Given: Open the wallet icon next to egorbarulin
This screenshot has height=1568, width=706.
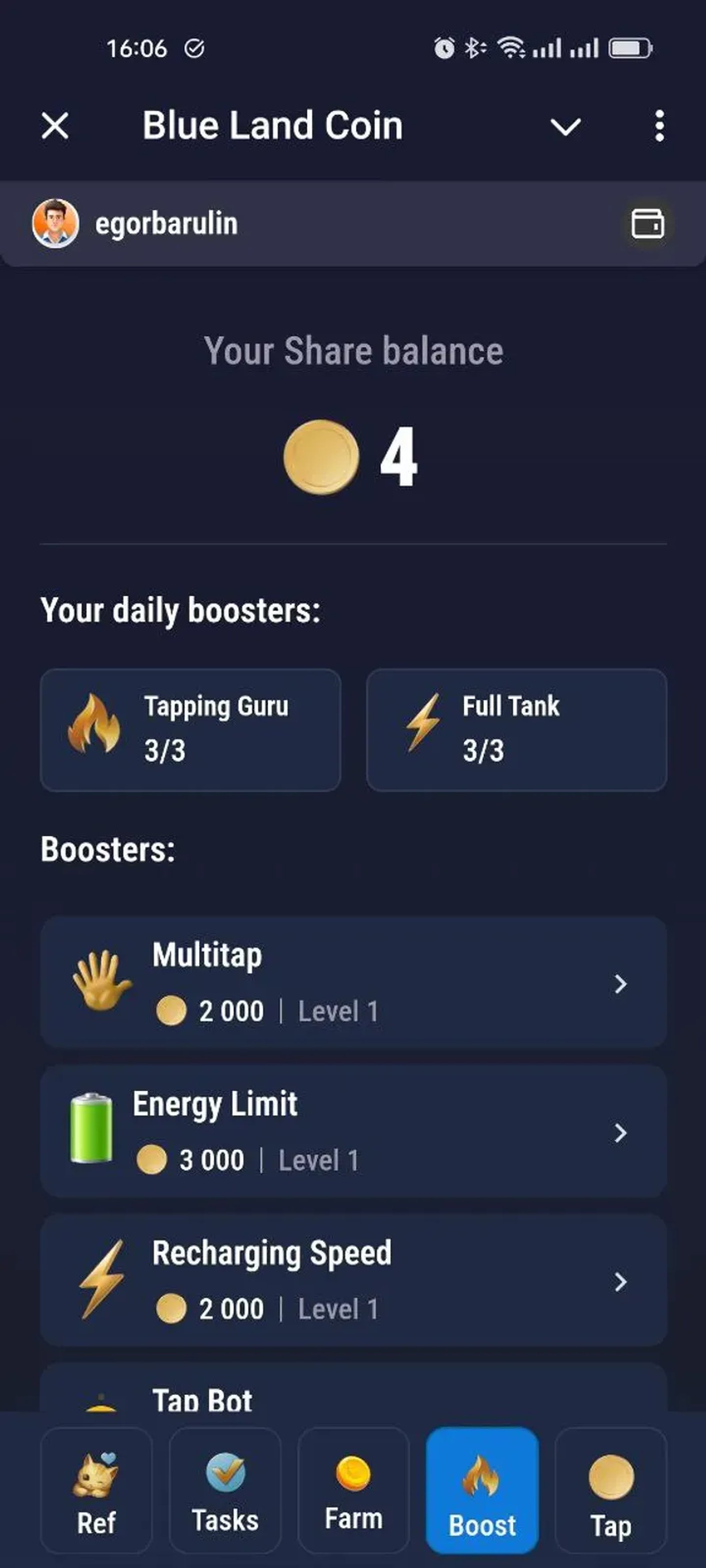Looking at the screenshot, I should tap(647, 224).
